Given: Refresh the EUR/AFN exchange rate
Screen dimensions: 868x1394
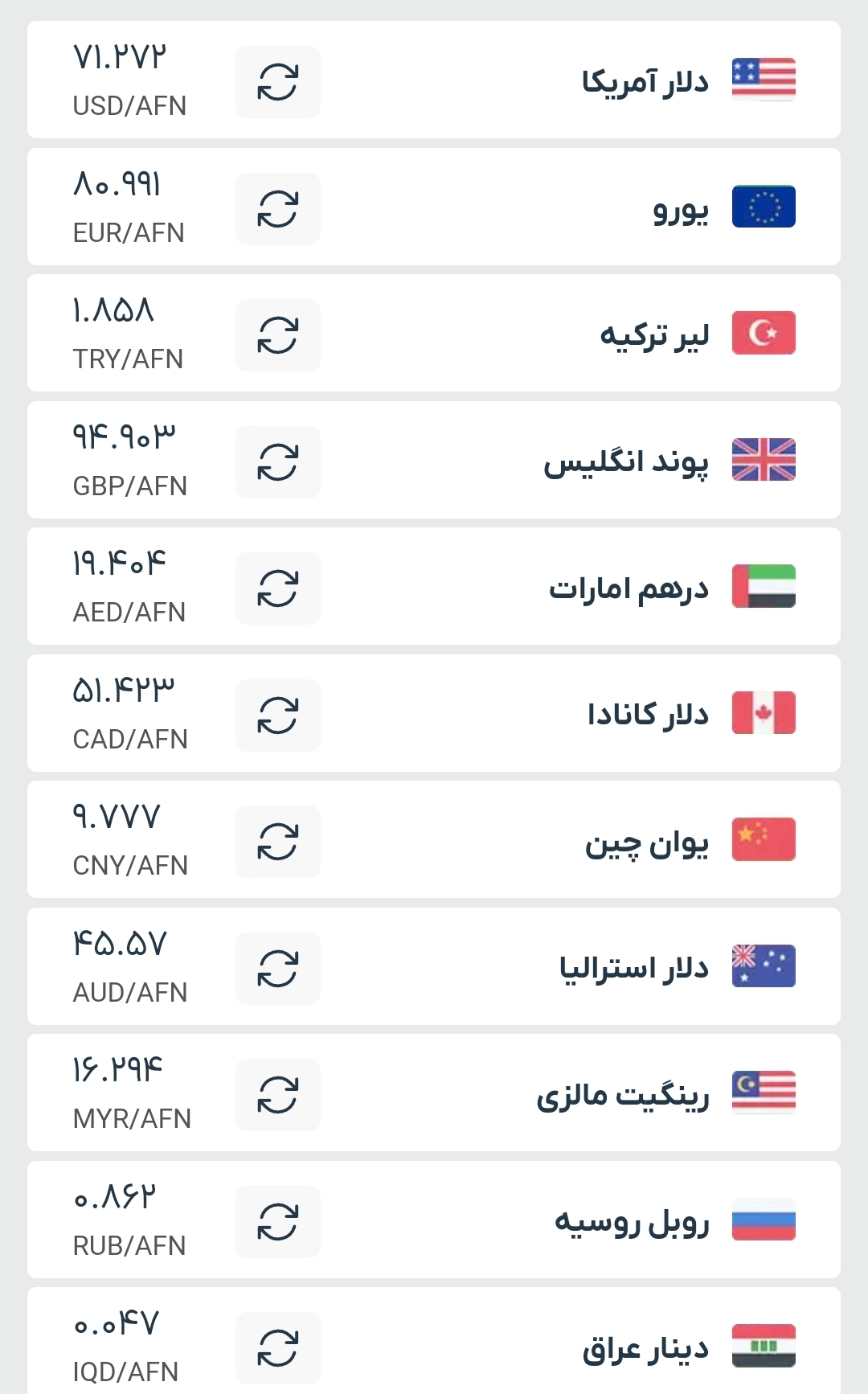Looking at the screenshot, I should point(278,209).
